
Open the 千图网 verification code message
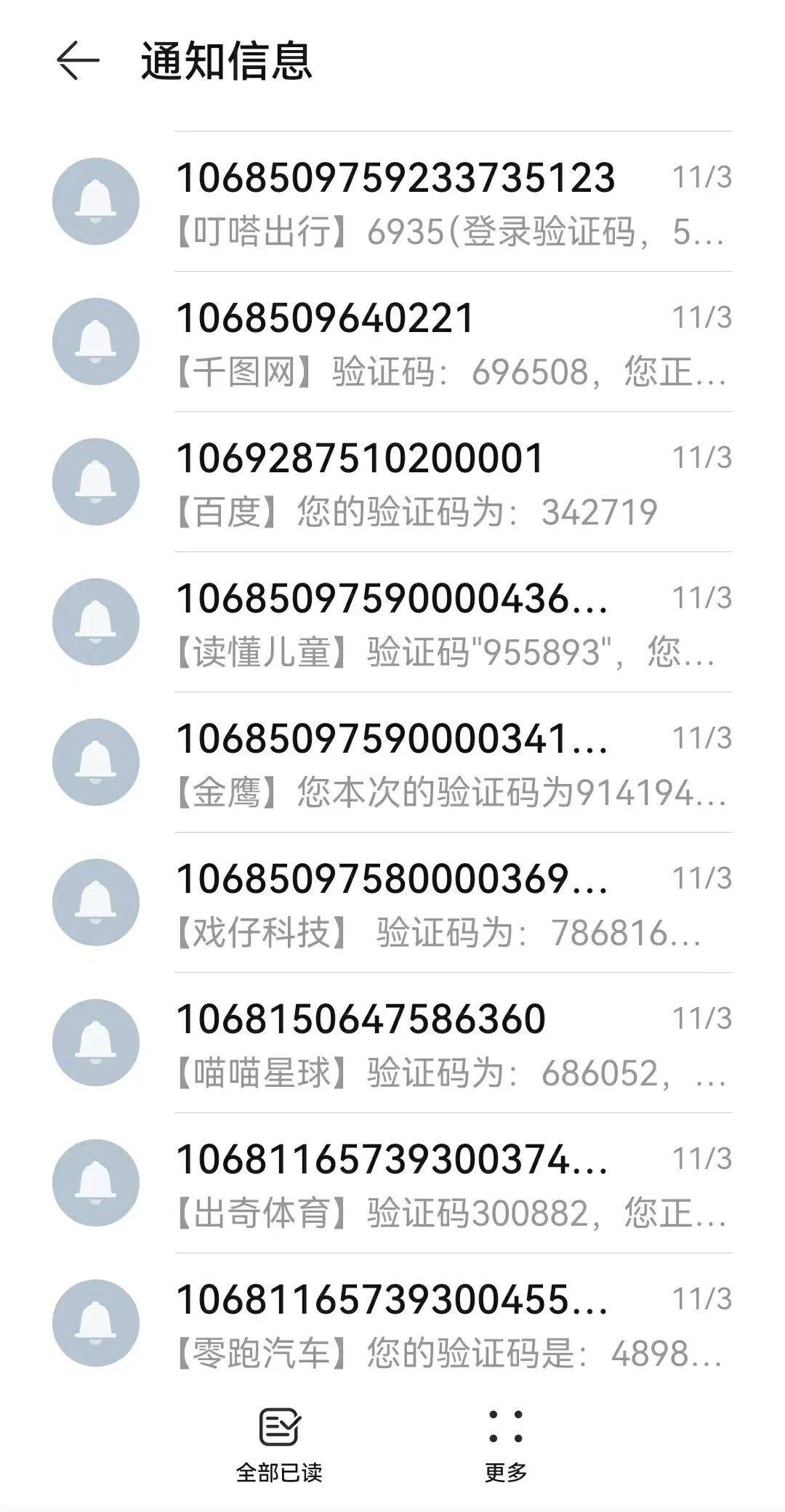pos(451,344)
